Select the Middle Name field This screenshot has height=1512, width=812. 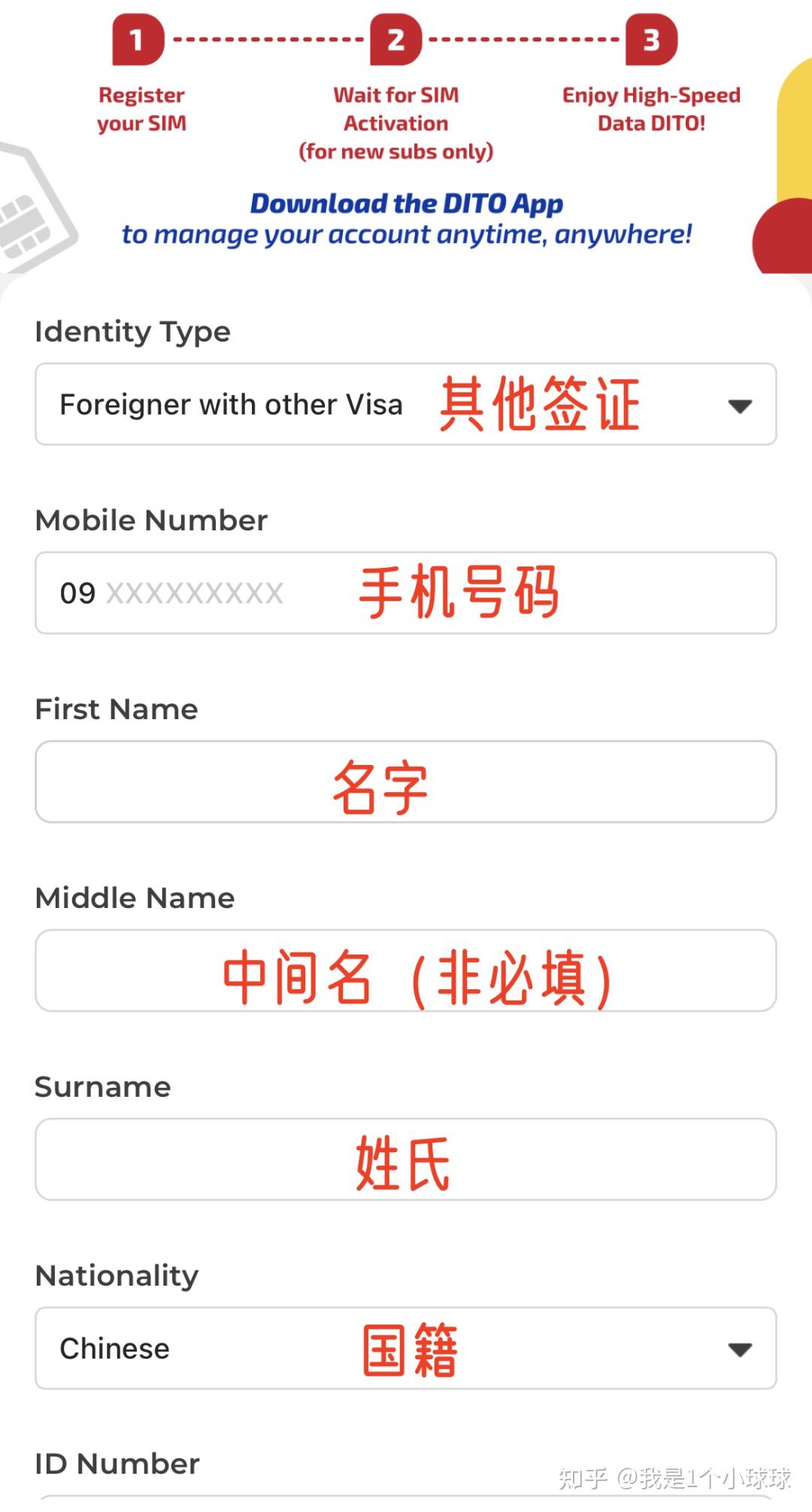[x=406, y=971]
